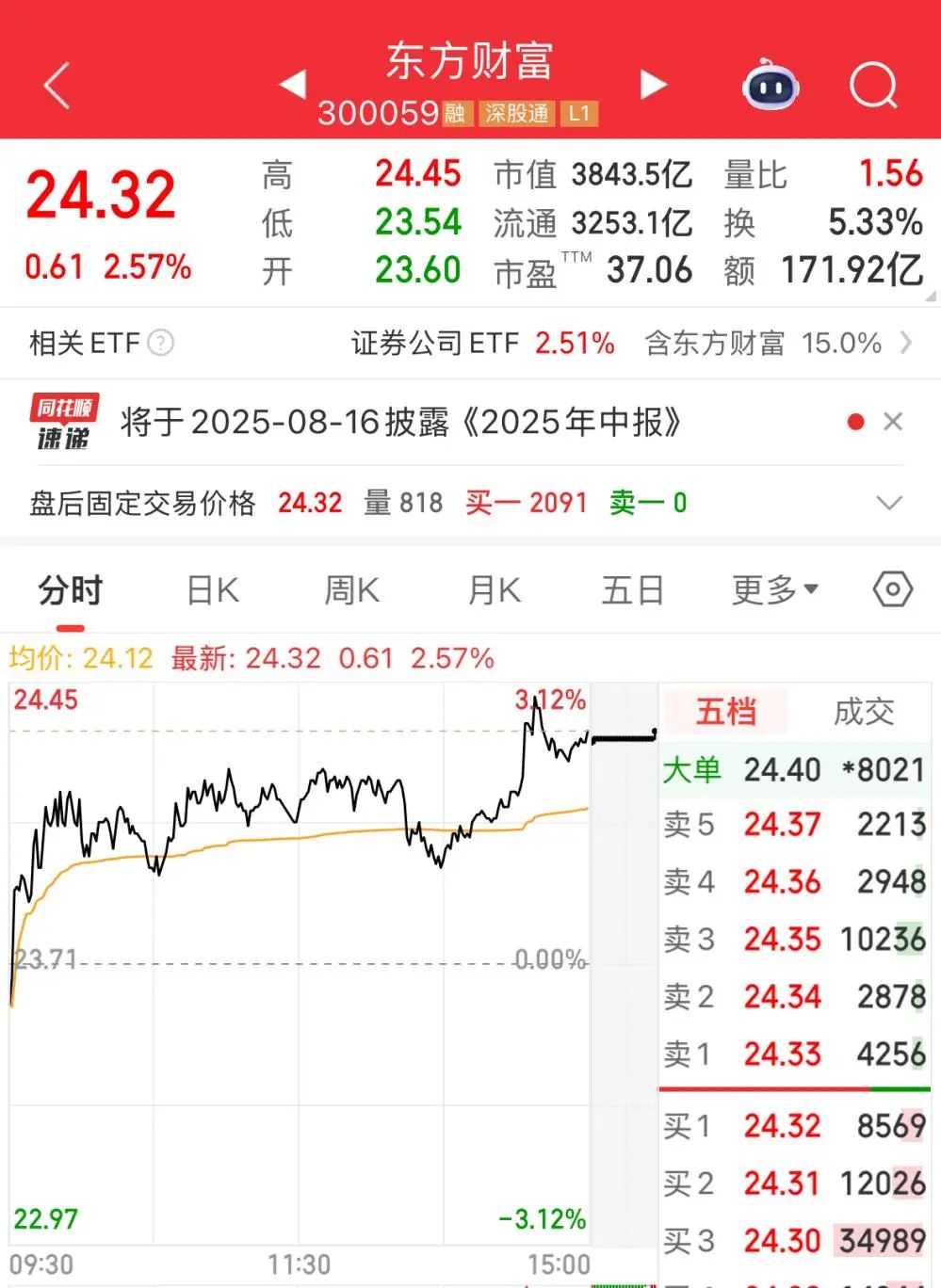Open the 2025年中报 disclosure notice
The height and width of the screenshot is (1288, 941).
click(400, 423)
